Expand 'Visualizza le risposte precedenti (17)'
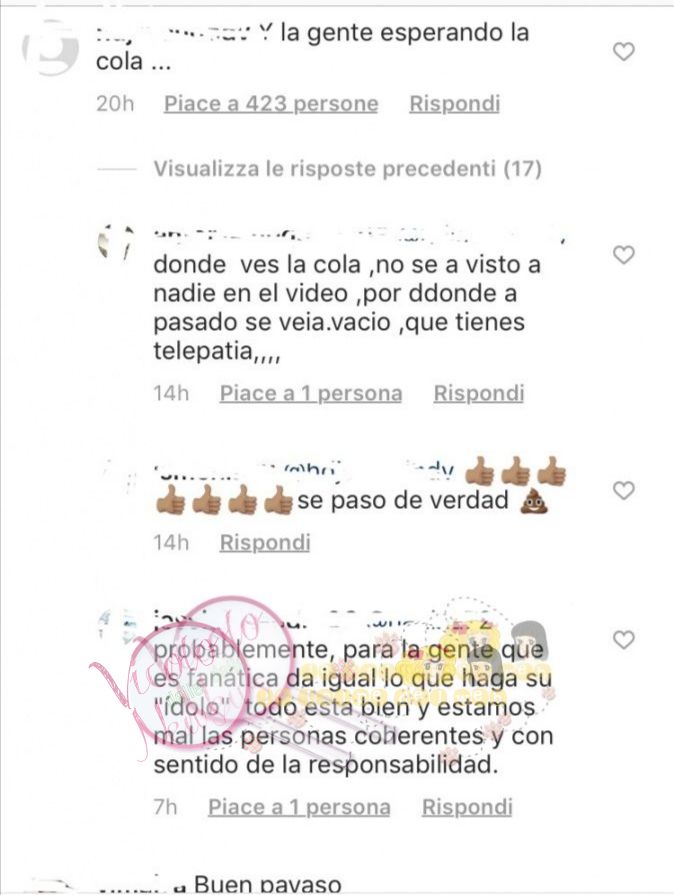 click(x=347, y=169)
